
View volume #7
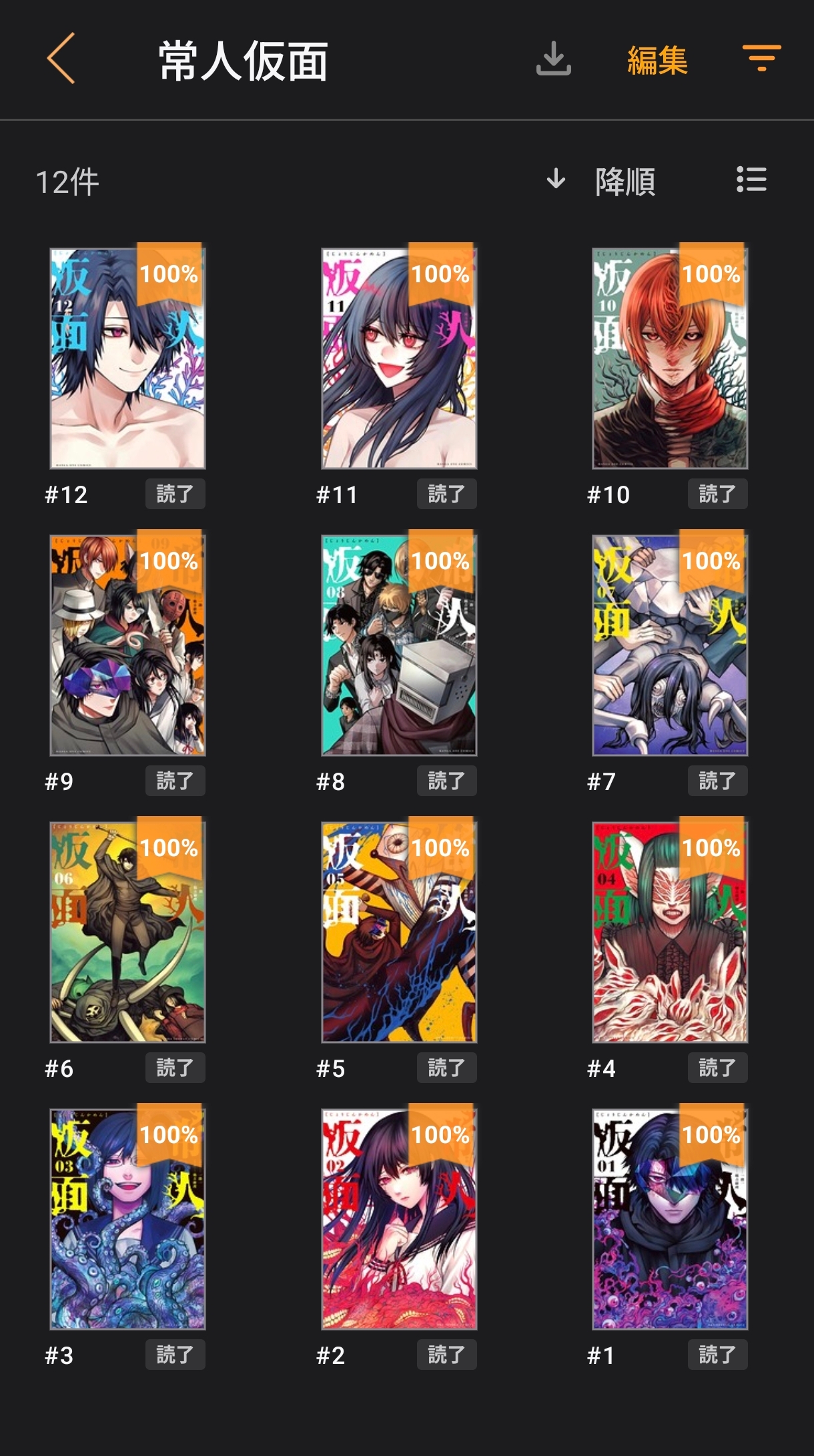click(670, 645)
